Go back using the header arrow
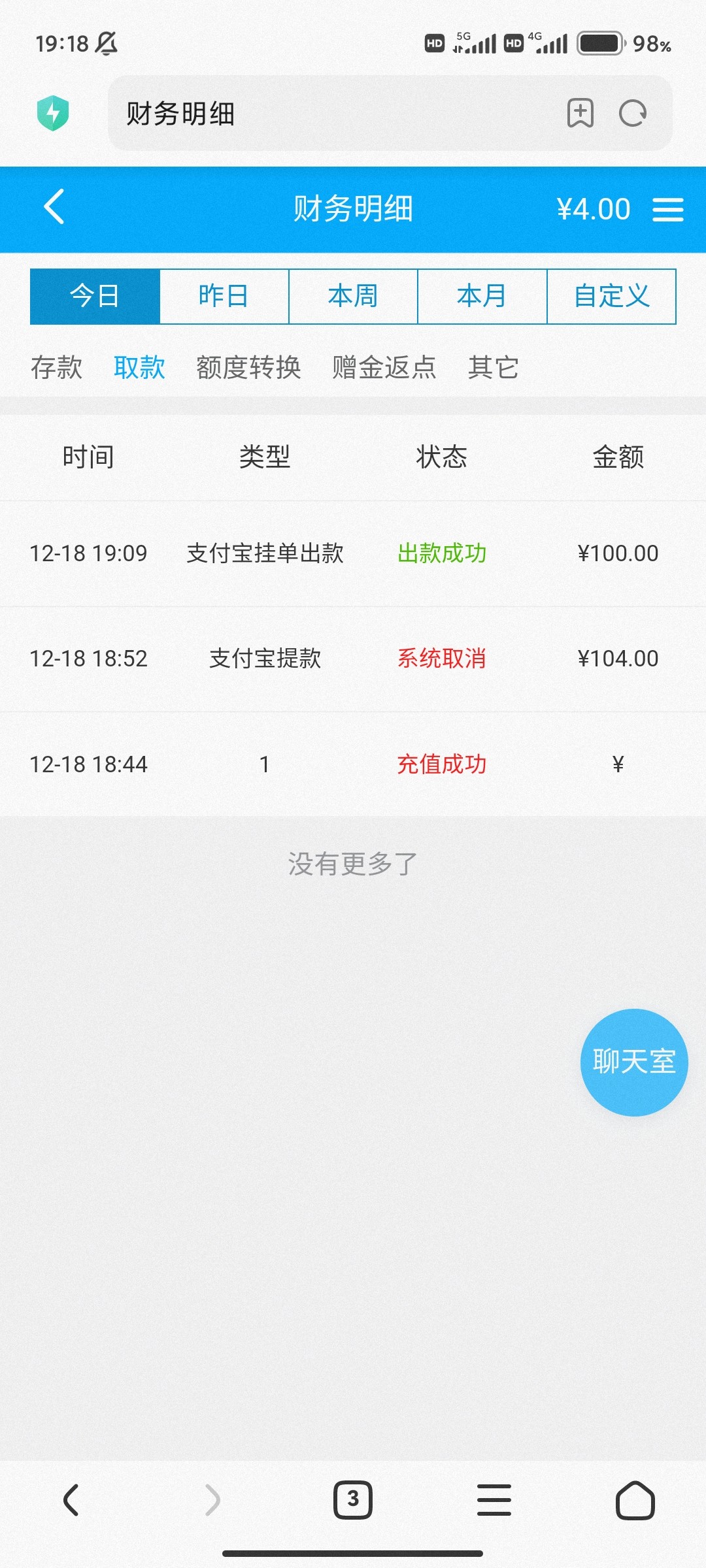 (54, 207)
